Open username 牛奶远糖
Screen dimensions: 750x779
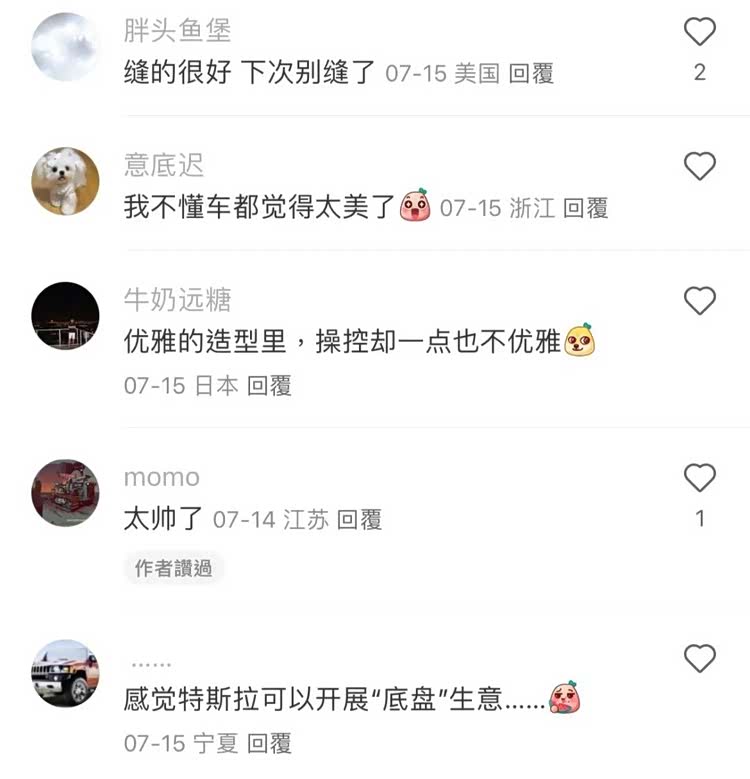pos(177,299)
